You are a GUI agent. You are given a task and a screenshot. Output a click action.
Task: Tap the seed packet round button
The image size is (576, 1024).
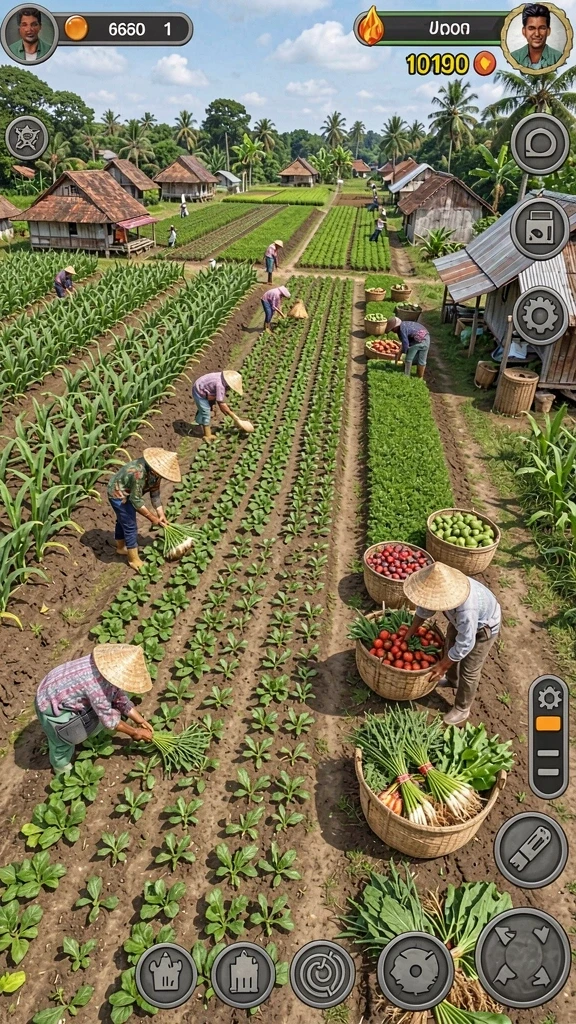point(539,229)
